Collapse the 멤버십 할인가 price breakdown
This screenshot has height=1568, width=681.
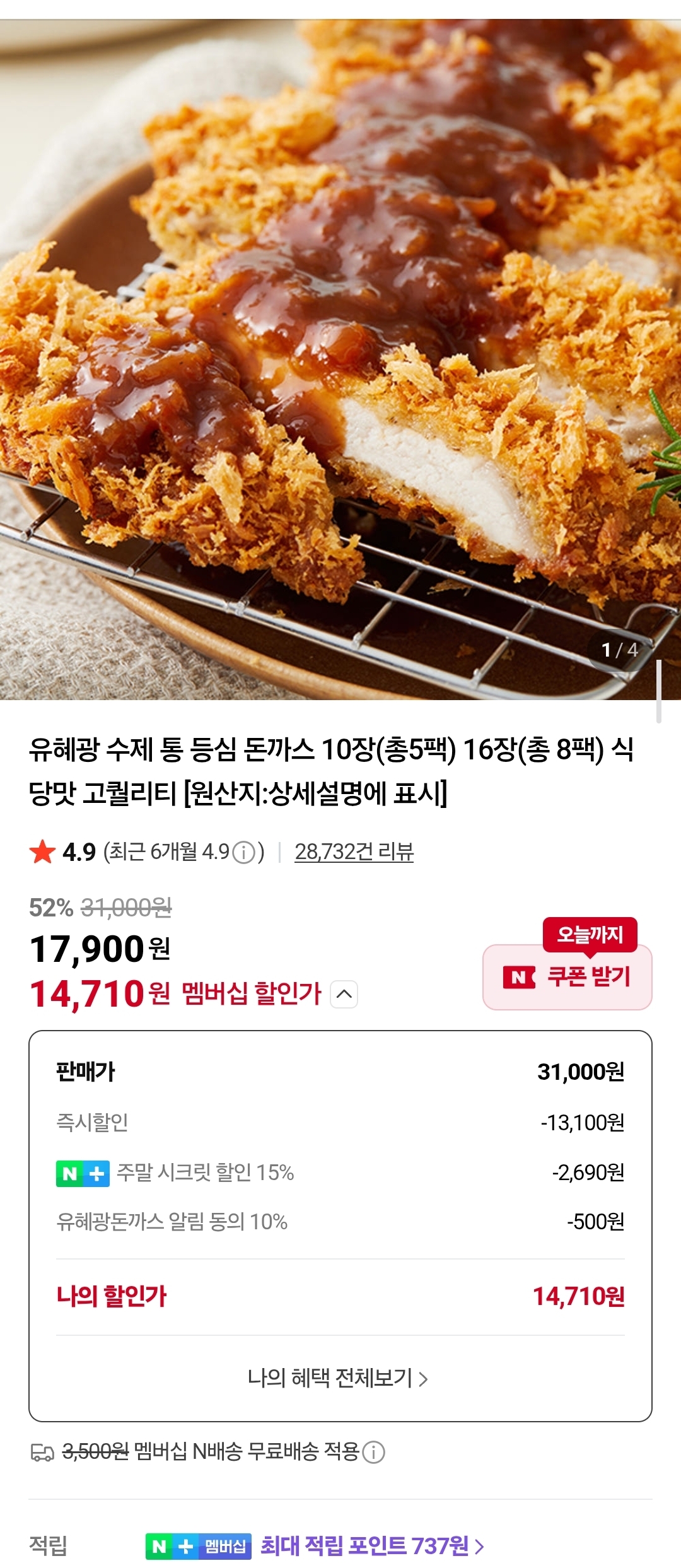(344, 994)
